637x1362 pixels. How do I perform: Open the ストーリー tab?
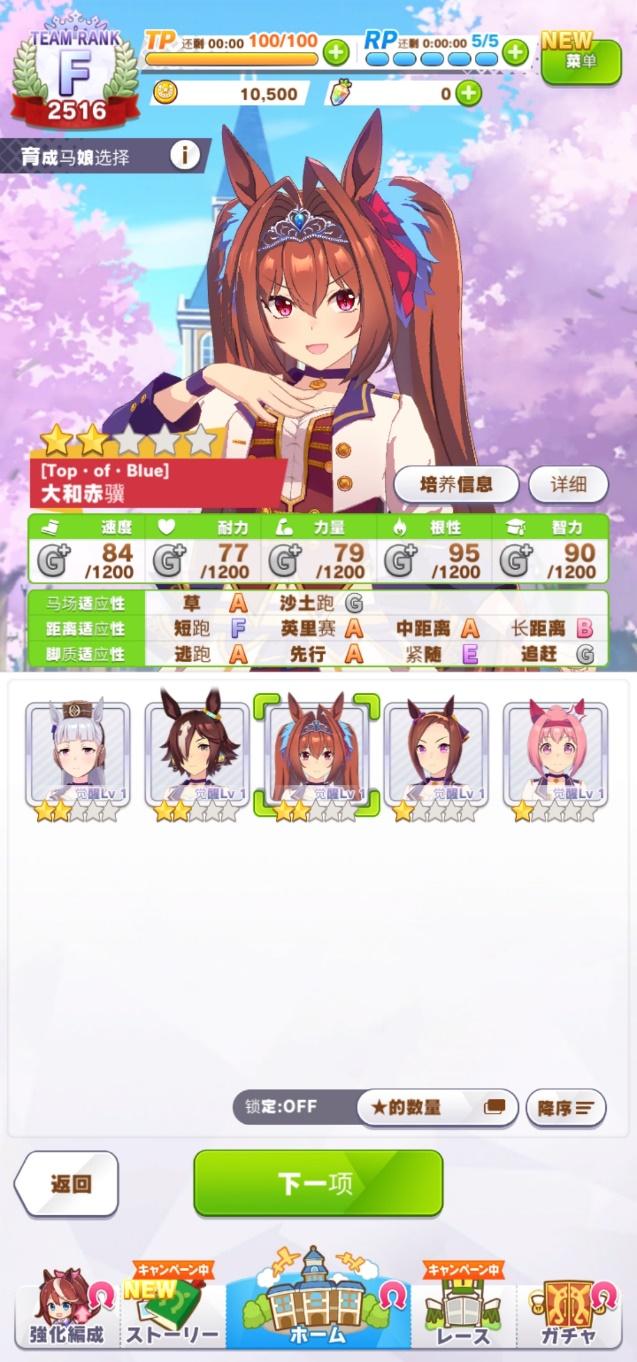(x=171, y=1315)
